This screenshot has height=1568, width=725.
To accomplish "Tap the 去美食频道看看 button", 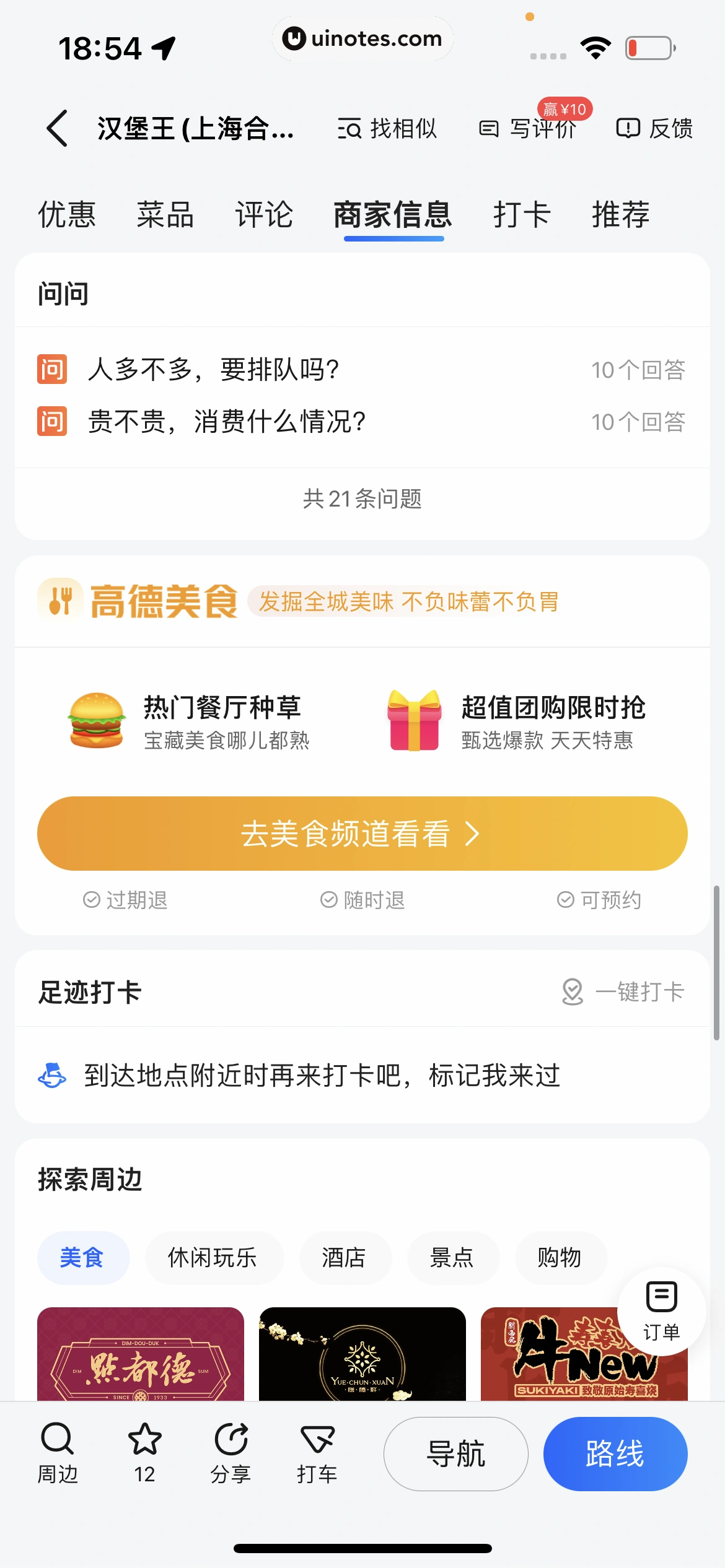I will (x=362, y=834).
